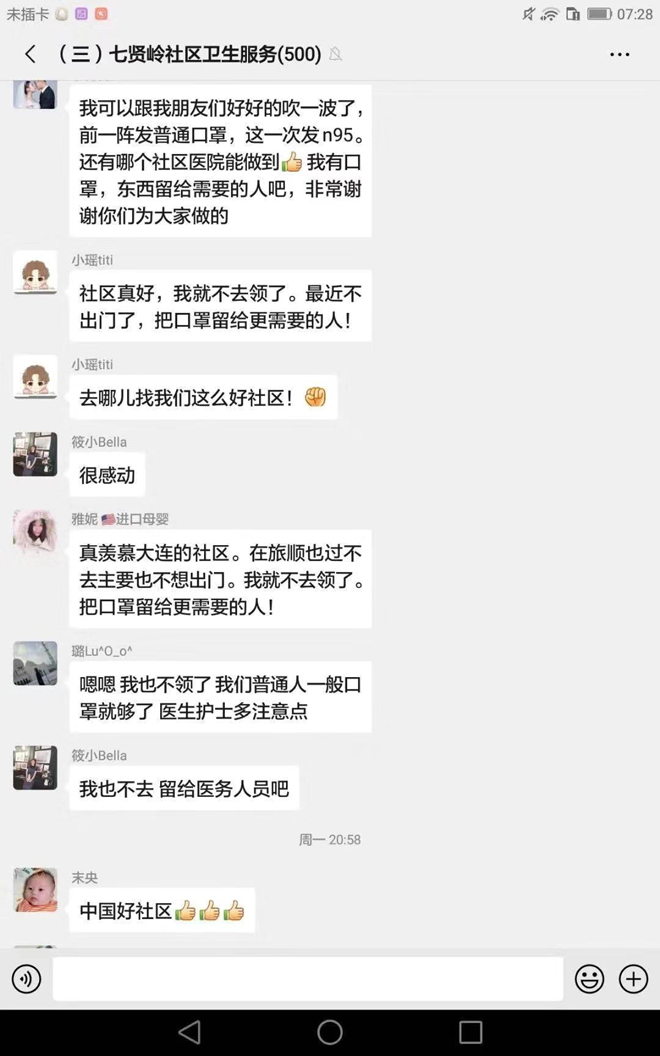The image size is (660, 1056).
Task: Open avatar beside 很感动 message
Action: (x=35, y=454)
